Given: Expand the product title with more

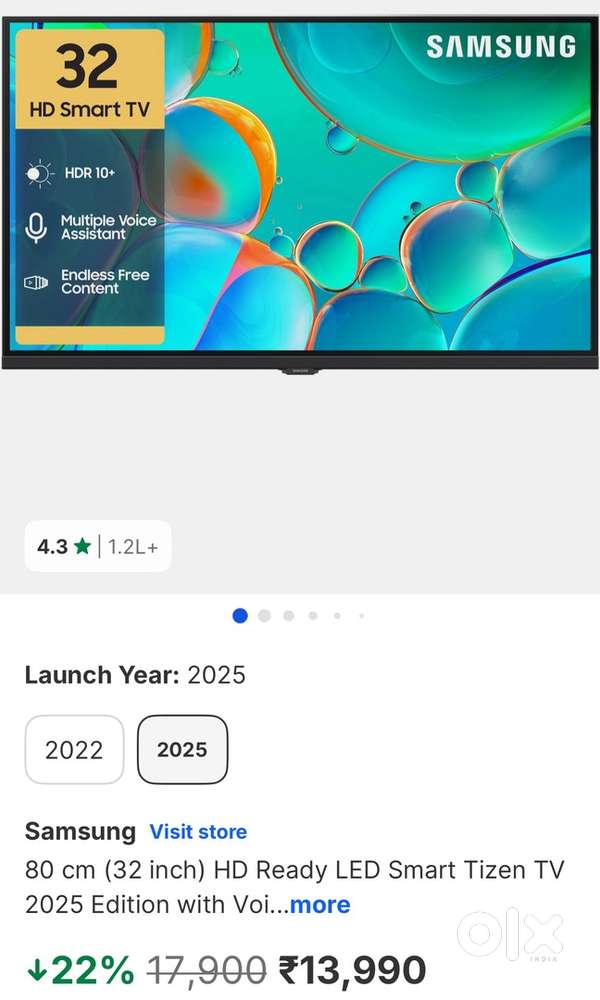Looking at the screenshot, I should pos(319,905).
